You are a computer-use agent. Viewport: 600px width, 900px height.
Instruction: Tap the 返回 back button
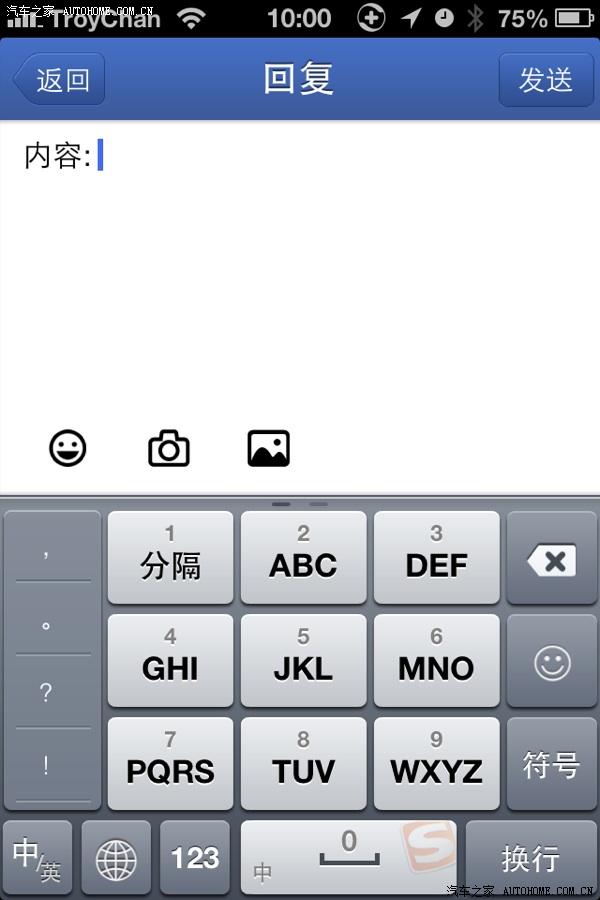coord(60,80)
